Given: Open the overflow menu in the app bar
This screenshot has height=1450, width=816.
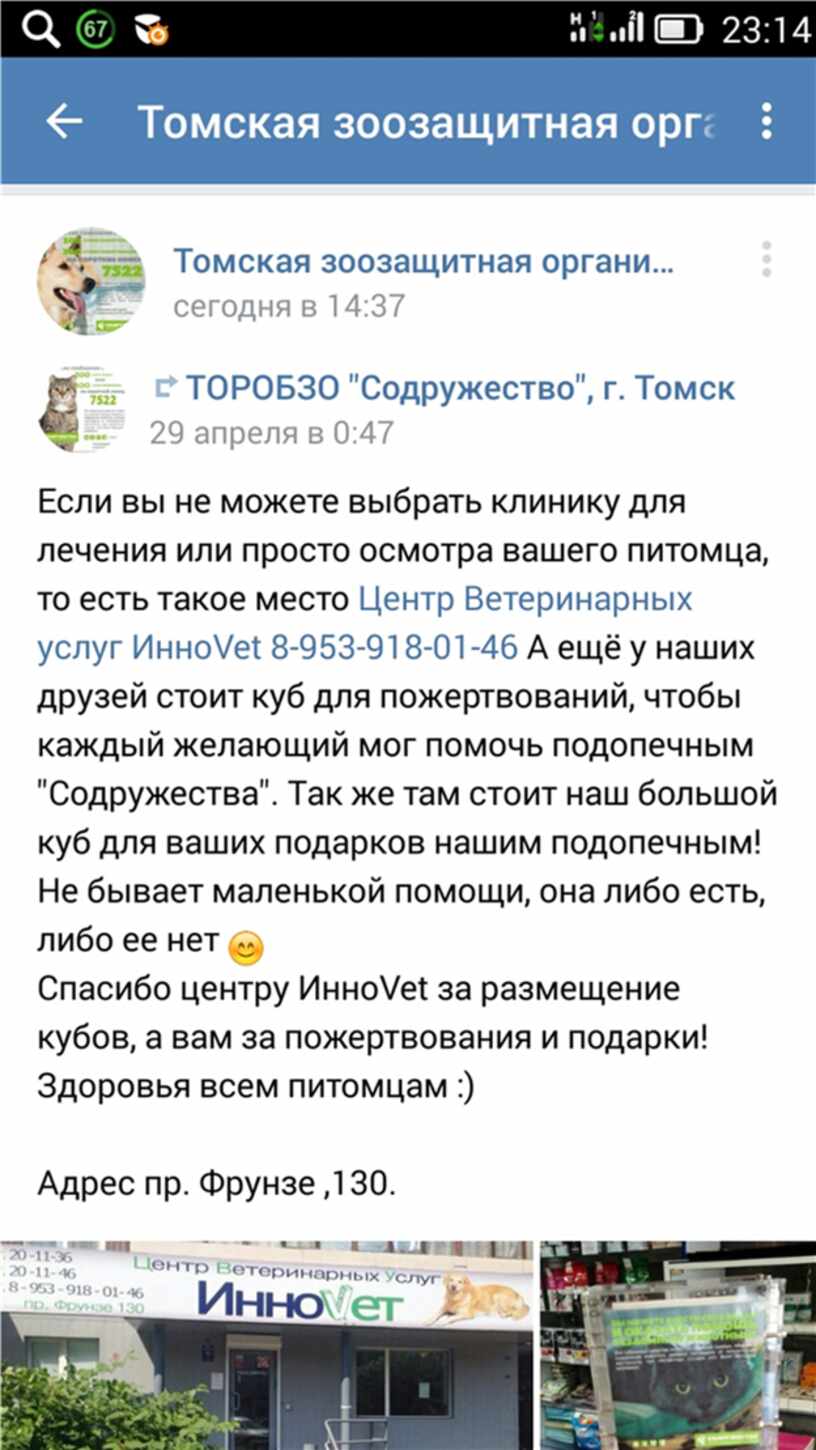Looking at the screenshot, I should [766, 121].
